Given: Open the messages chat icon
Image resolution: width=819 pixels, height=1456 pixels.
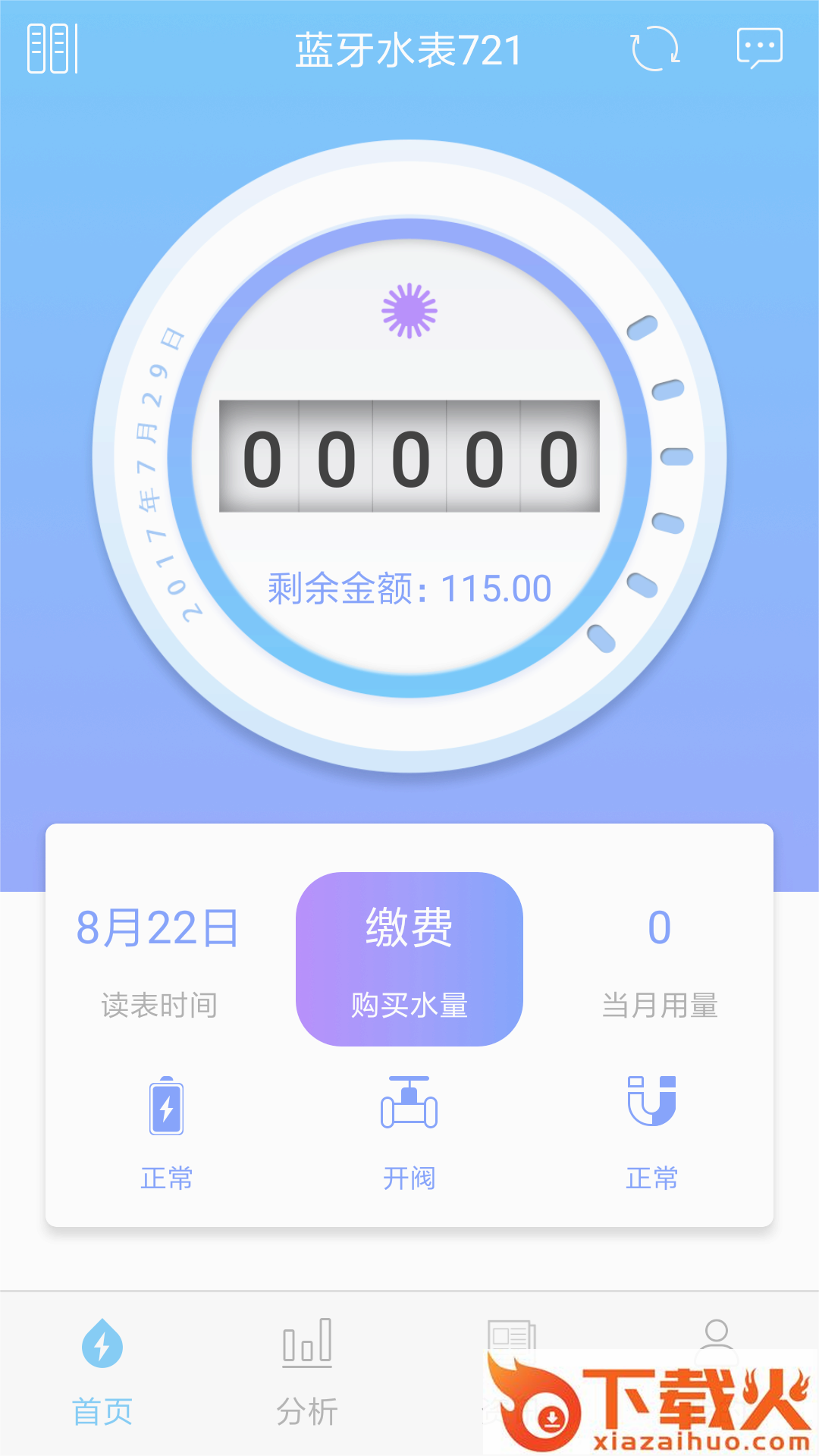Looking at the screenshot, I should click(x=761, y=47).
